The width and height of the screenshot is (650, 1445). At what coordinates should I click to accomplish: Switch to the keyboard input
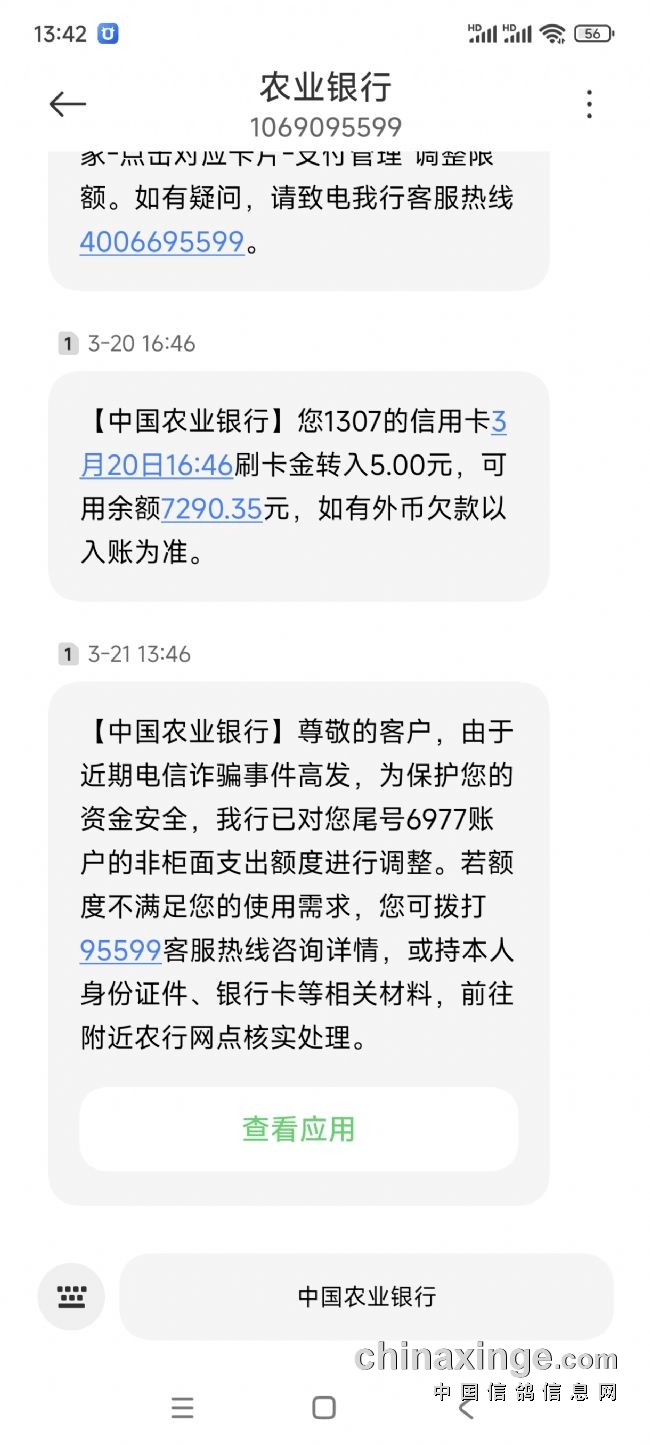click(x=71, y=1297)
